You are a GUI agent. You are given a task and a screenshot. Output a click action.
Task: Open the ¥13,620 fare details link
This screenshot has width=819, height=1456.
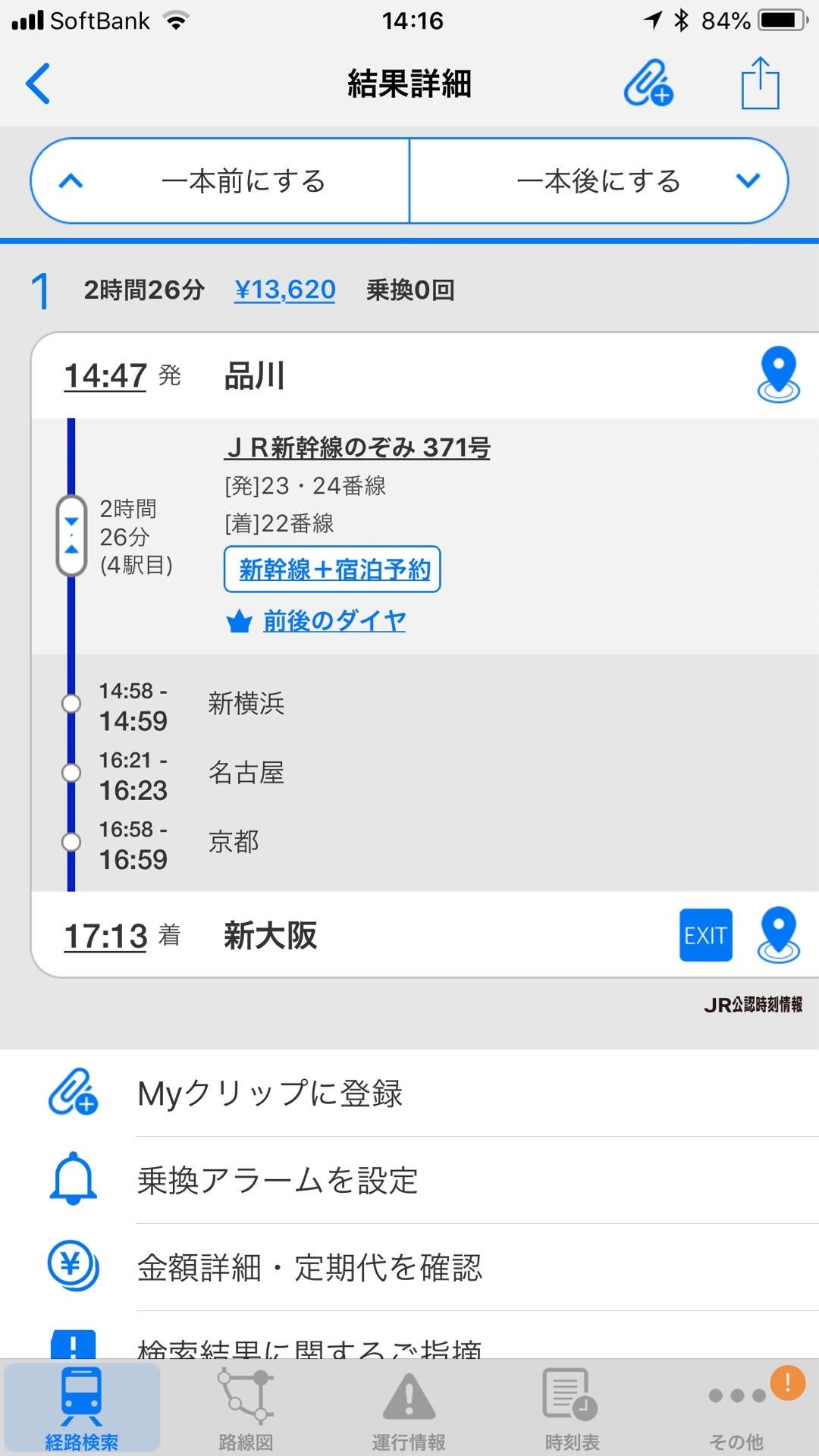coord(286,290)
